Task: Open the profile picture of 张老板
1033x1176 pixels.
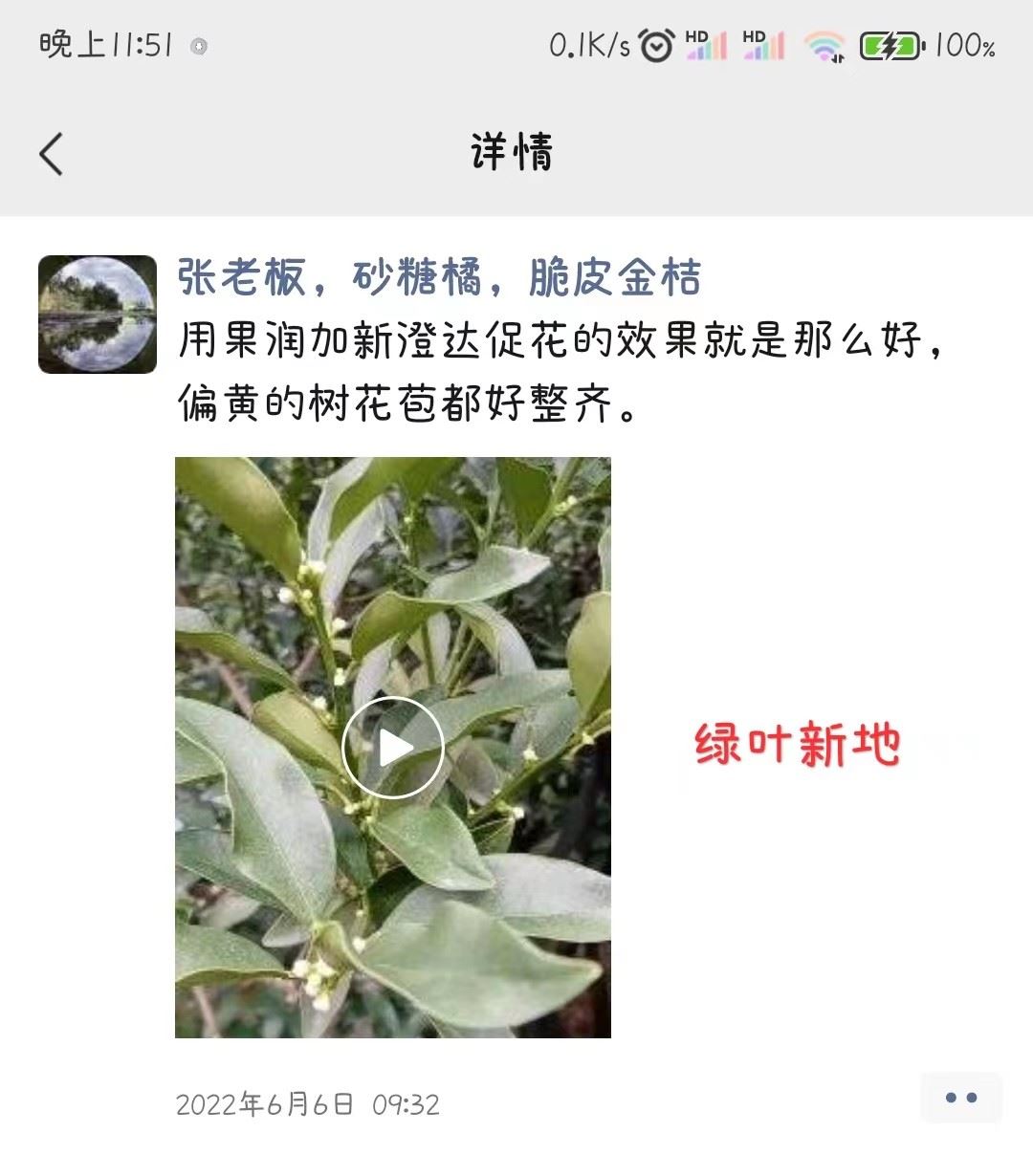Action: point(98,314)
